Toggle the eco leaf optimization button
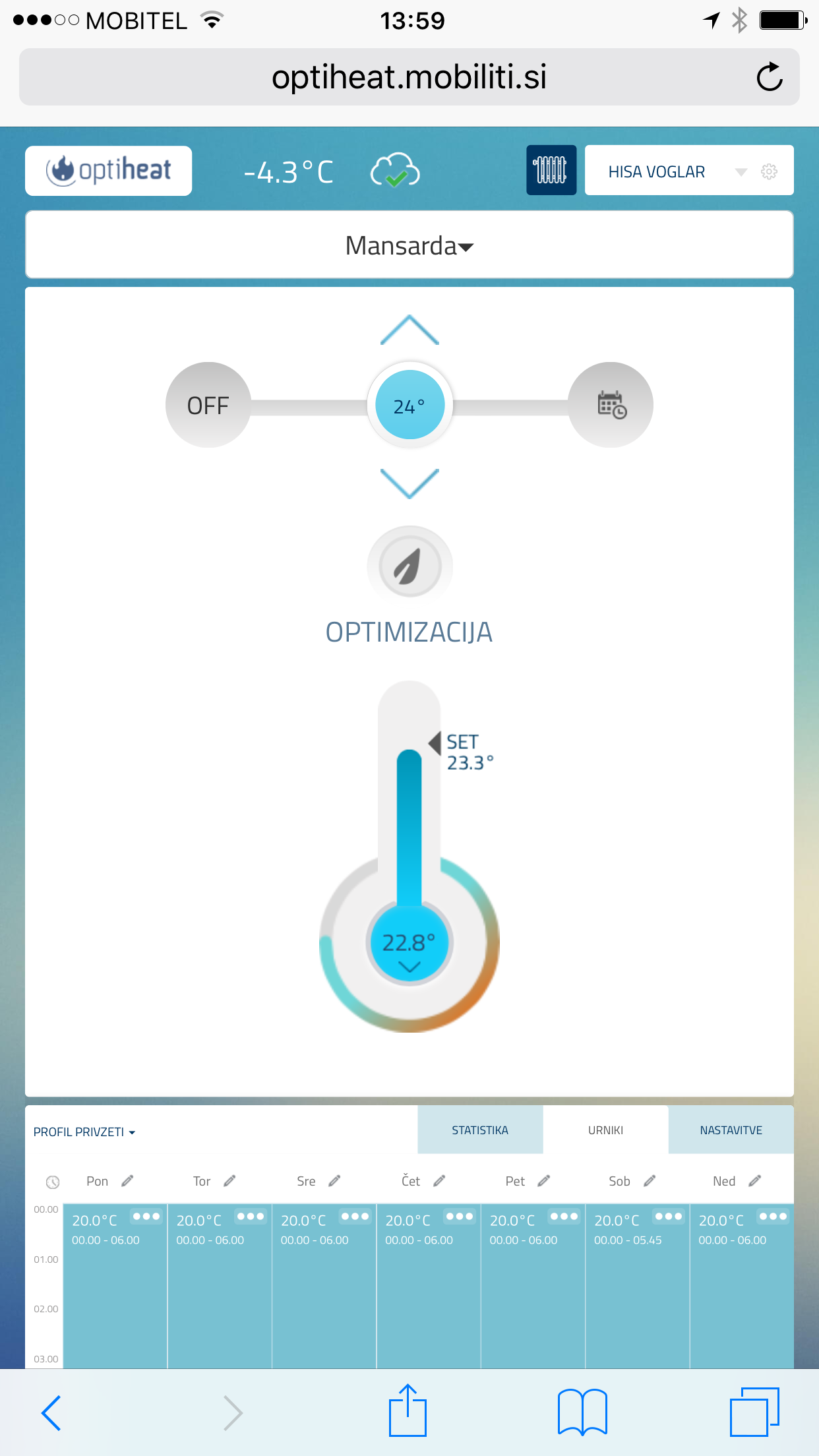Image resolution: width=819 pixels, height=1456 pixels. pyautogui.click(x=409, y=567)
